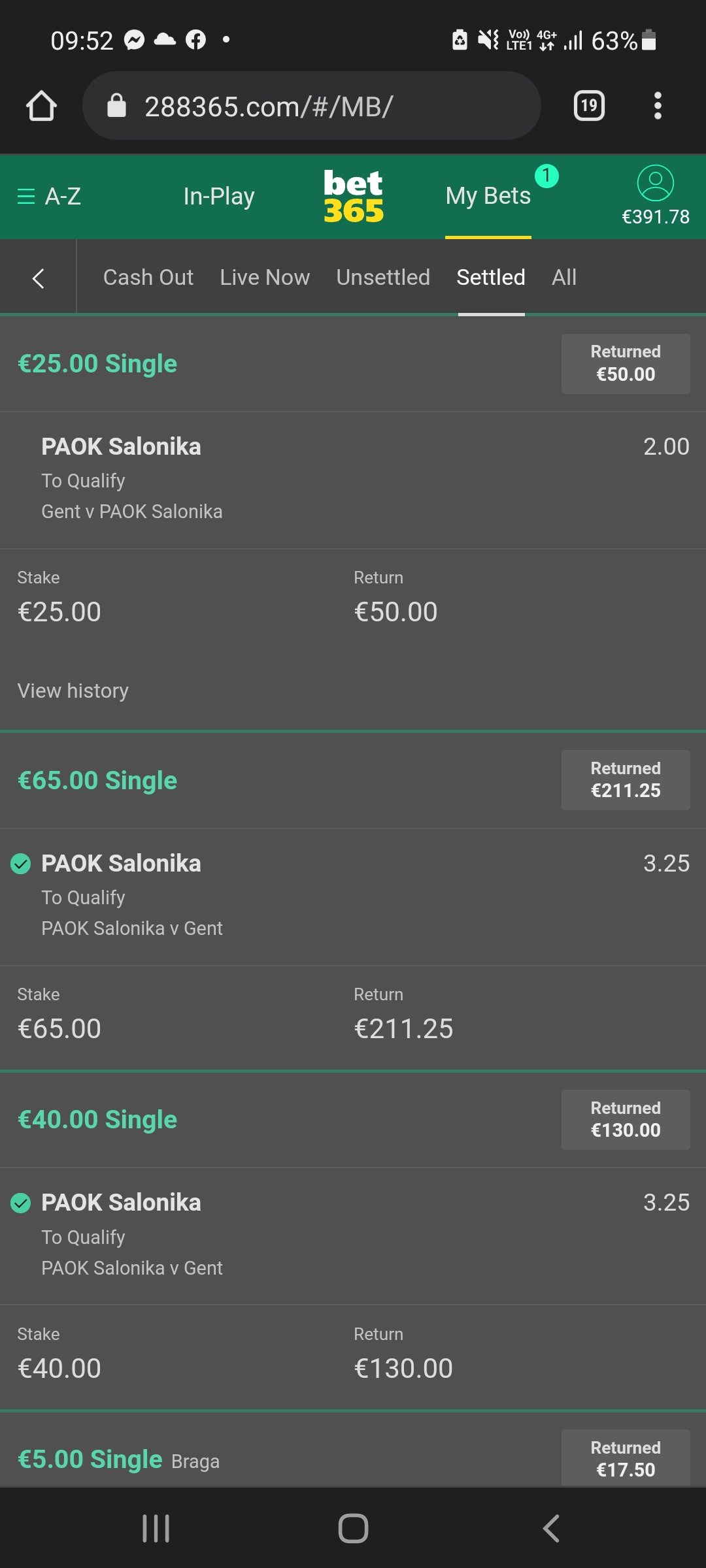Switch to the Live Now tab
Image resolution: width=706 pixels, height=1568 pixels.
[x=265, y=278]
